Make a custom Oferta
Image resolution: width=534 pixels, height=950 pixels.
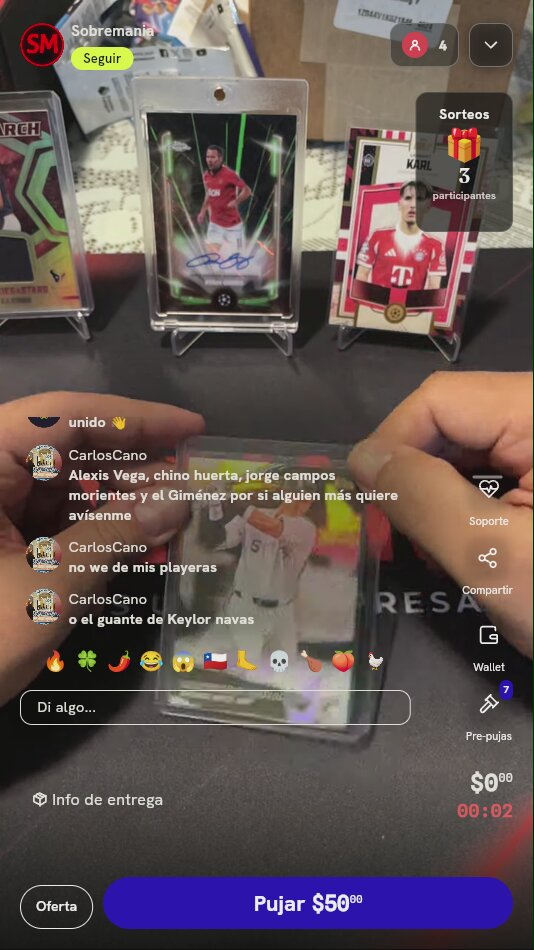(x=56, y=906)
